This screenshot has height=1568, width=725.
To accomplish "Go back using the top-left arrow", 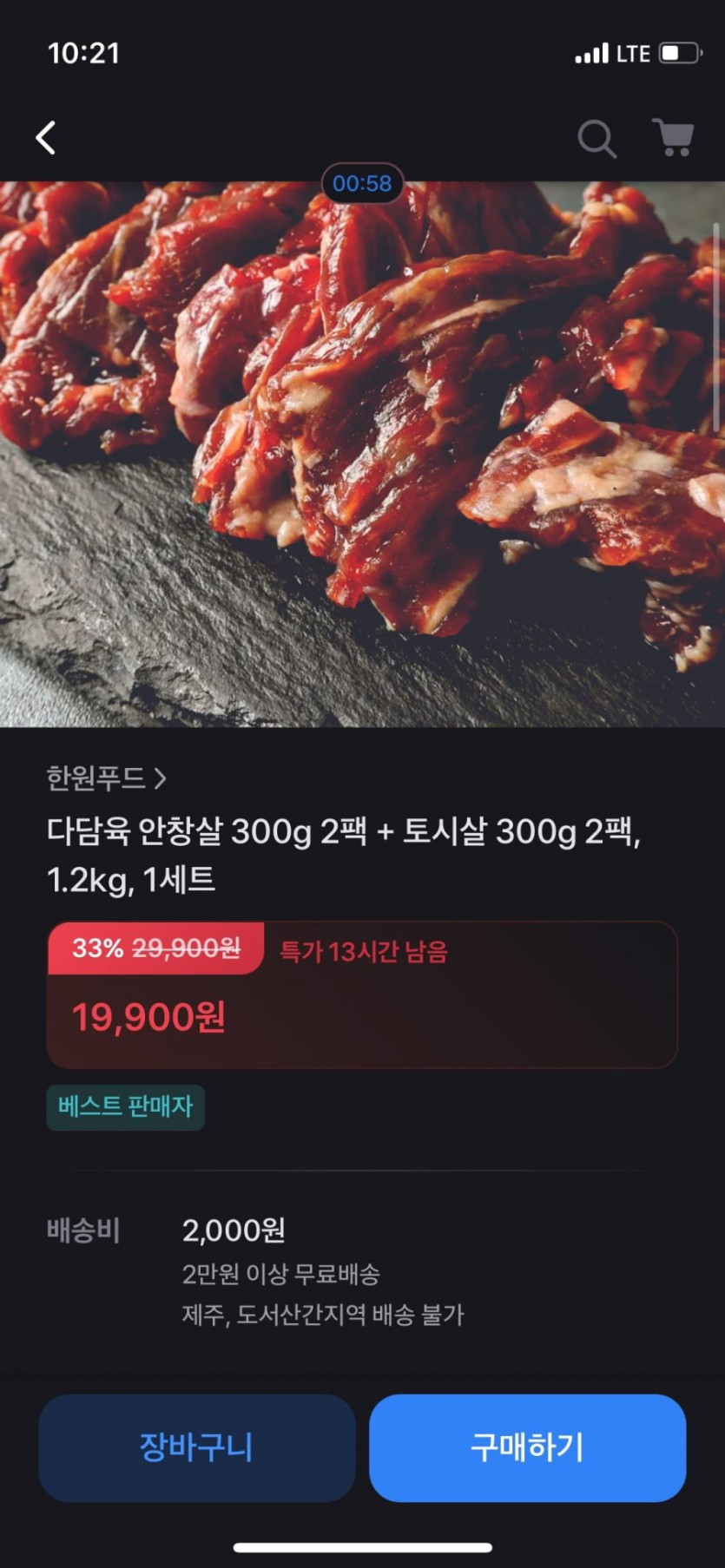I will (46, 138).
